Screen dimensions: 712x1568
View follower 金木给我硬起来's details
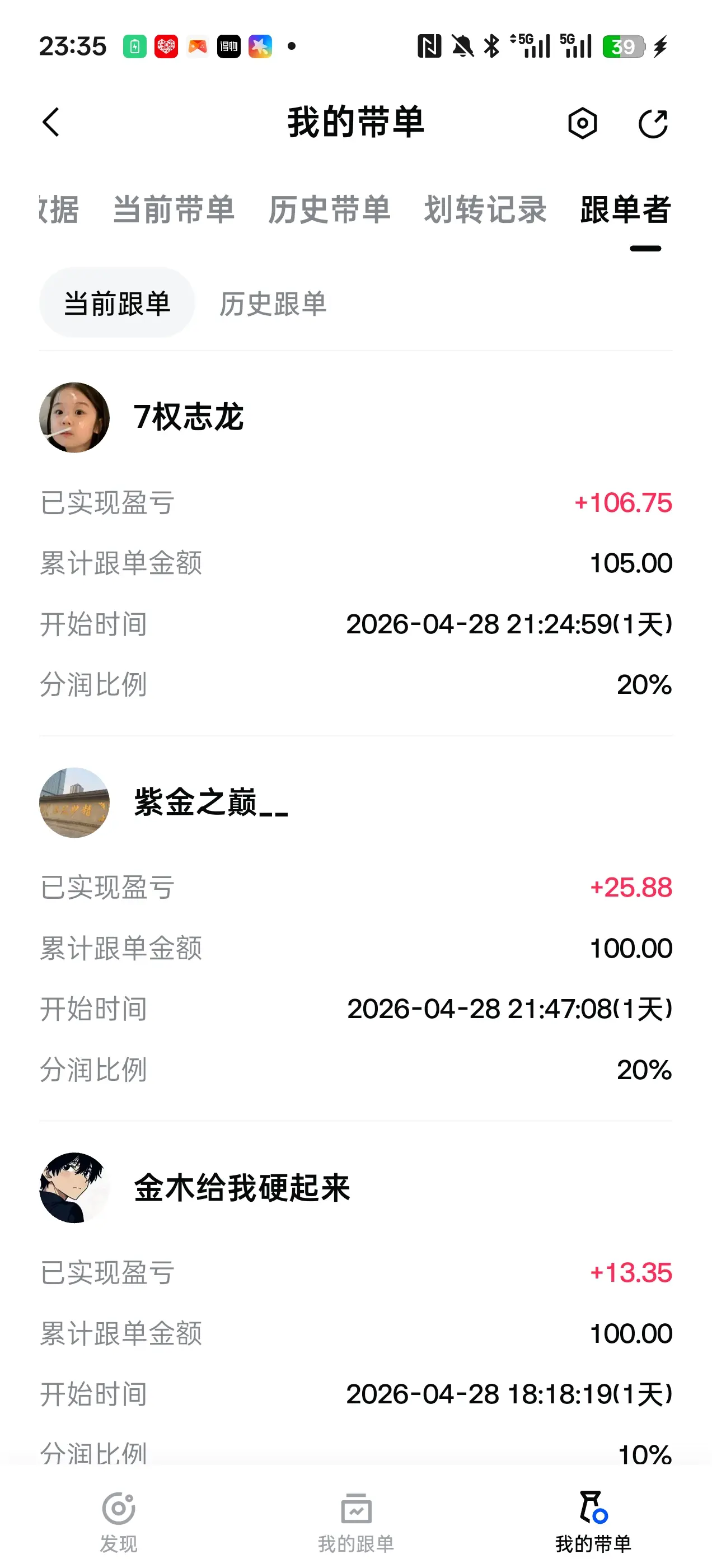tap(242, 1188)
